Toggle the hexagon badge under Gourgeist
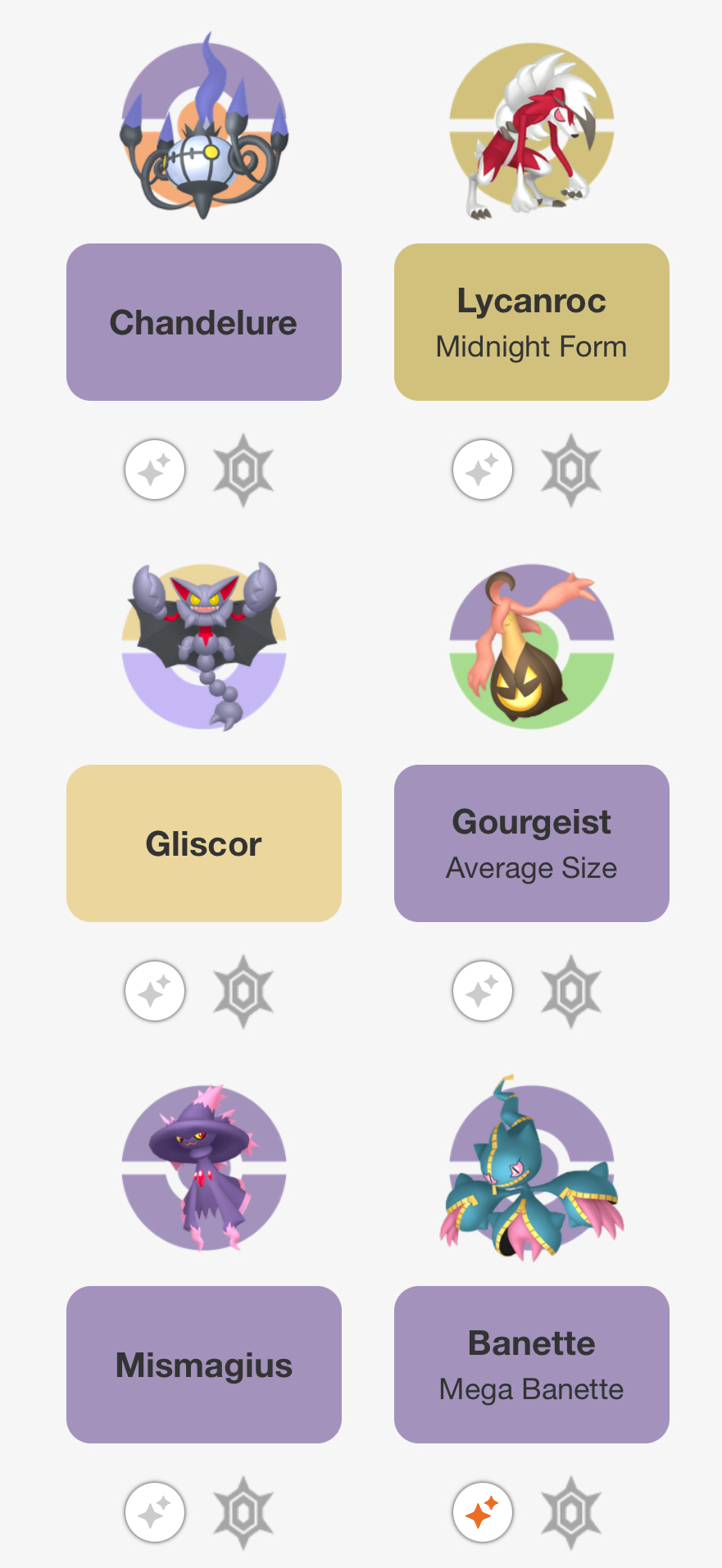The image size is (722, 1568). coord(571,991)
